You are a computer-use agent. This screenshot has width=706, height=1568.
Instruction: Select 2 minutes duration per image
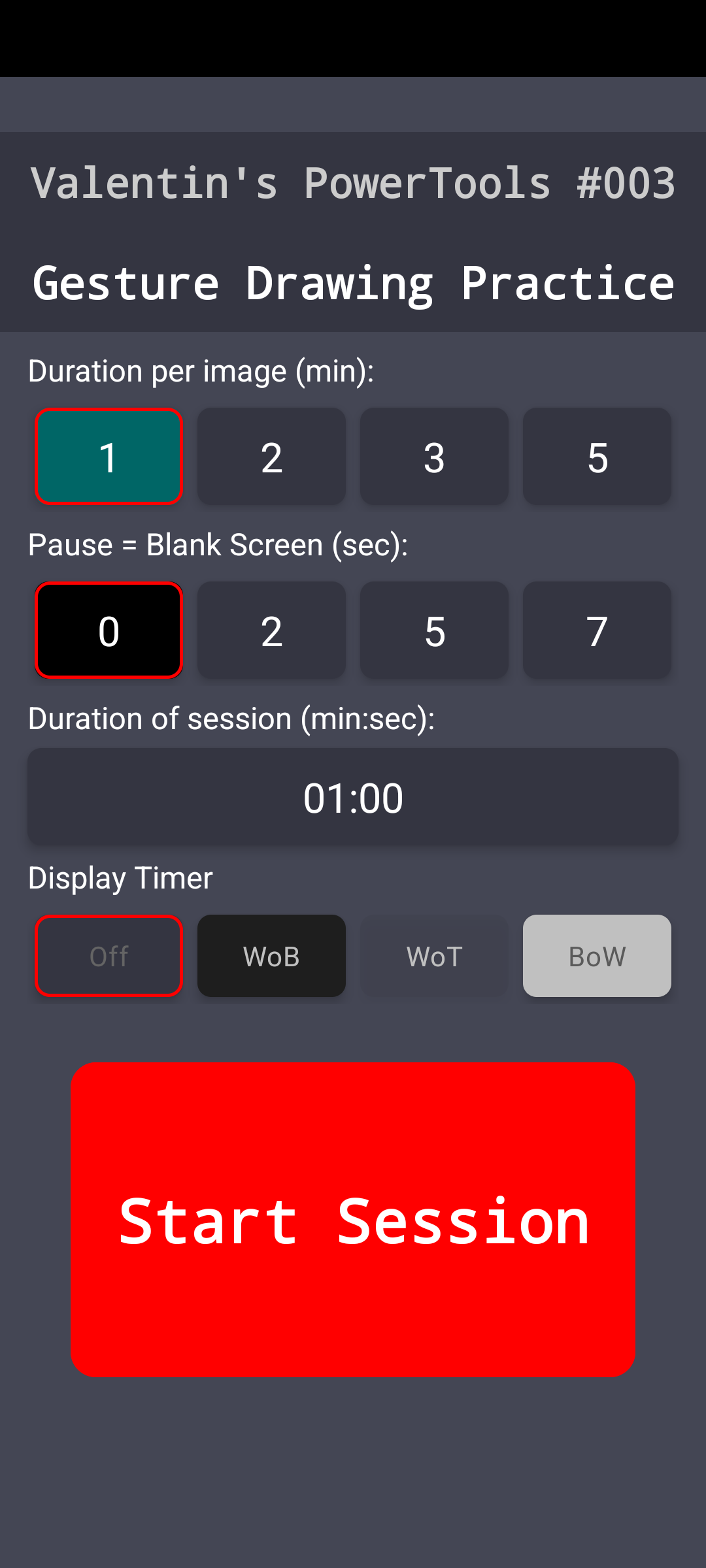[x=271, y=457]
